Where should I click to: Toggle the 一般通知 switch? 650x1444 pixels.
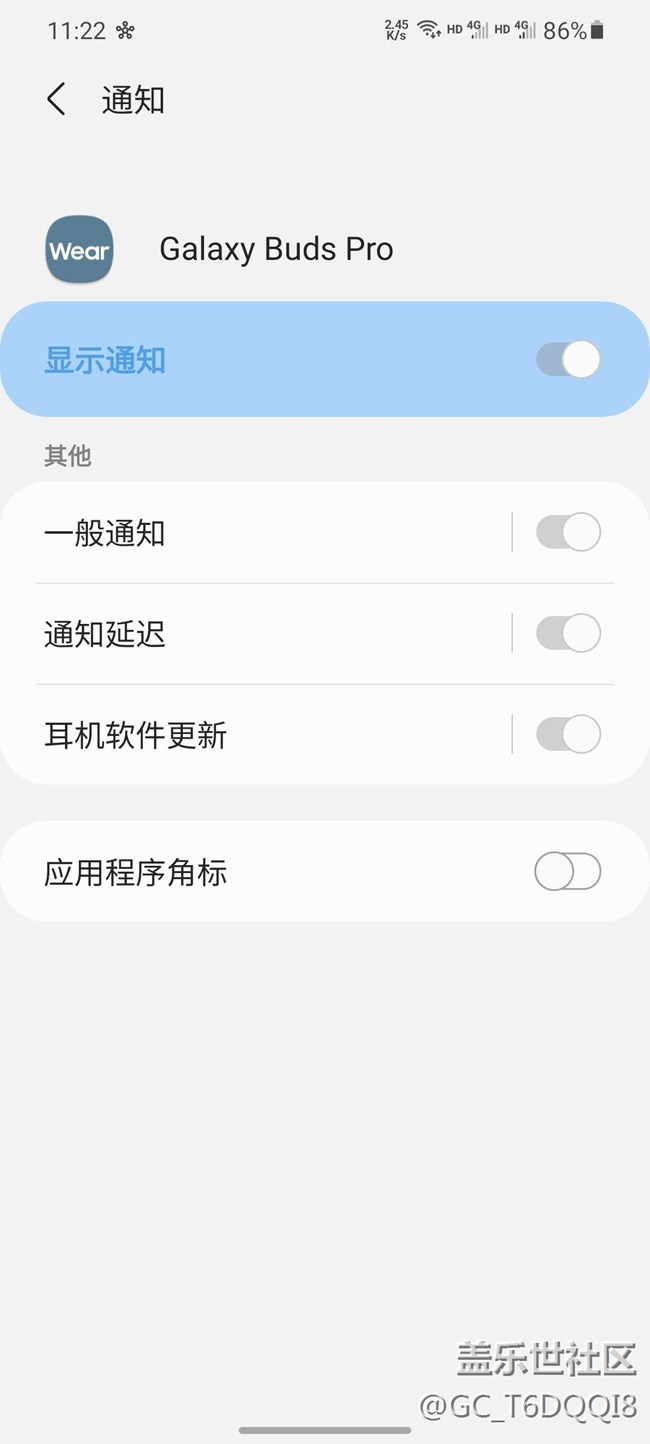click(568, 532)
